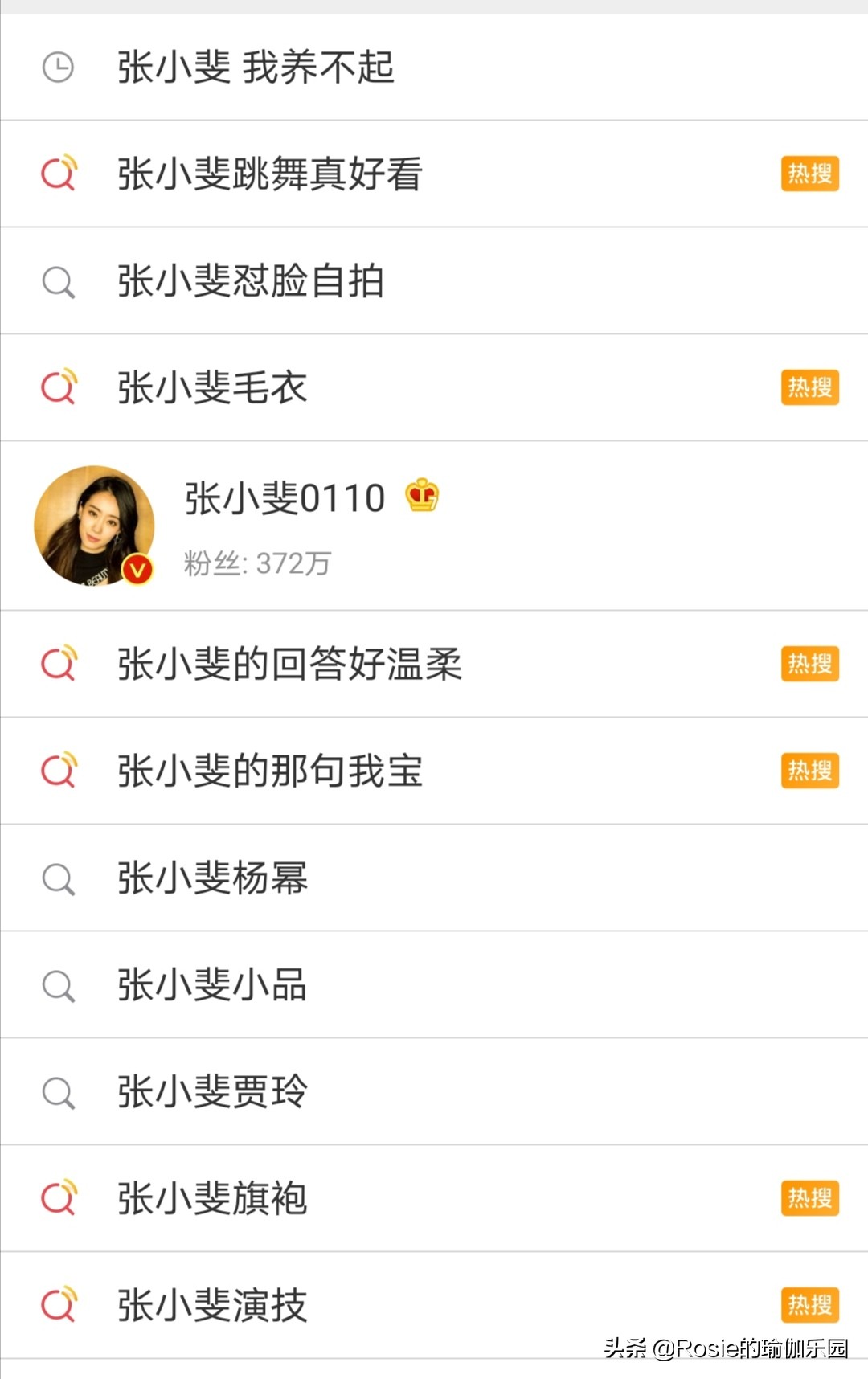Search for 张小斐怼脸自拍
Image resolution: width=868 pixels, height=1379 pixels.
coord(250,281)
